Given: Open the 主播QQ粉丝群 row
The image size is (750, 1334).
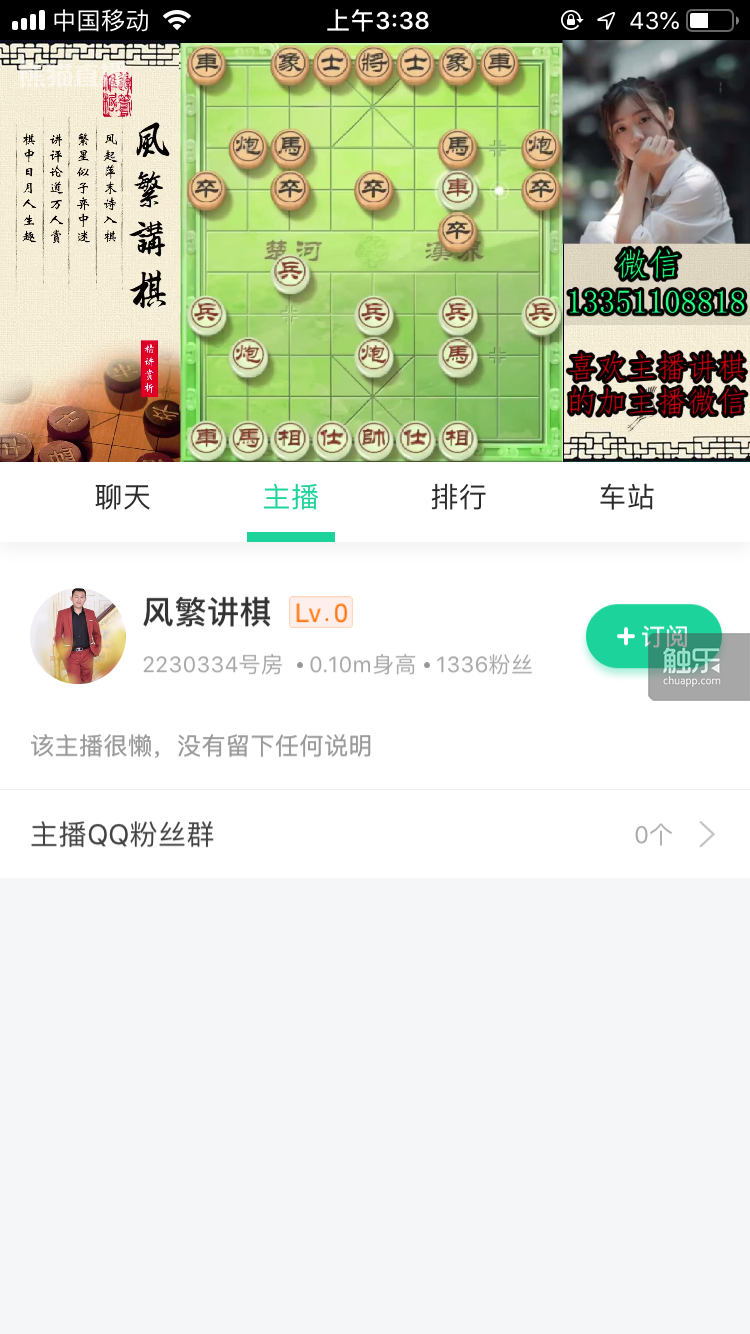Looking at the screenshot, I should click(375, 835).
